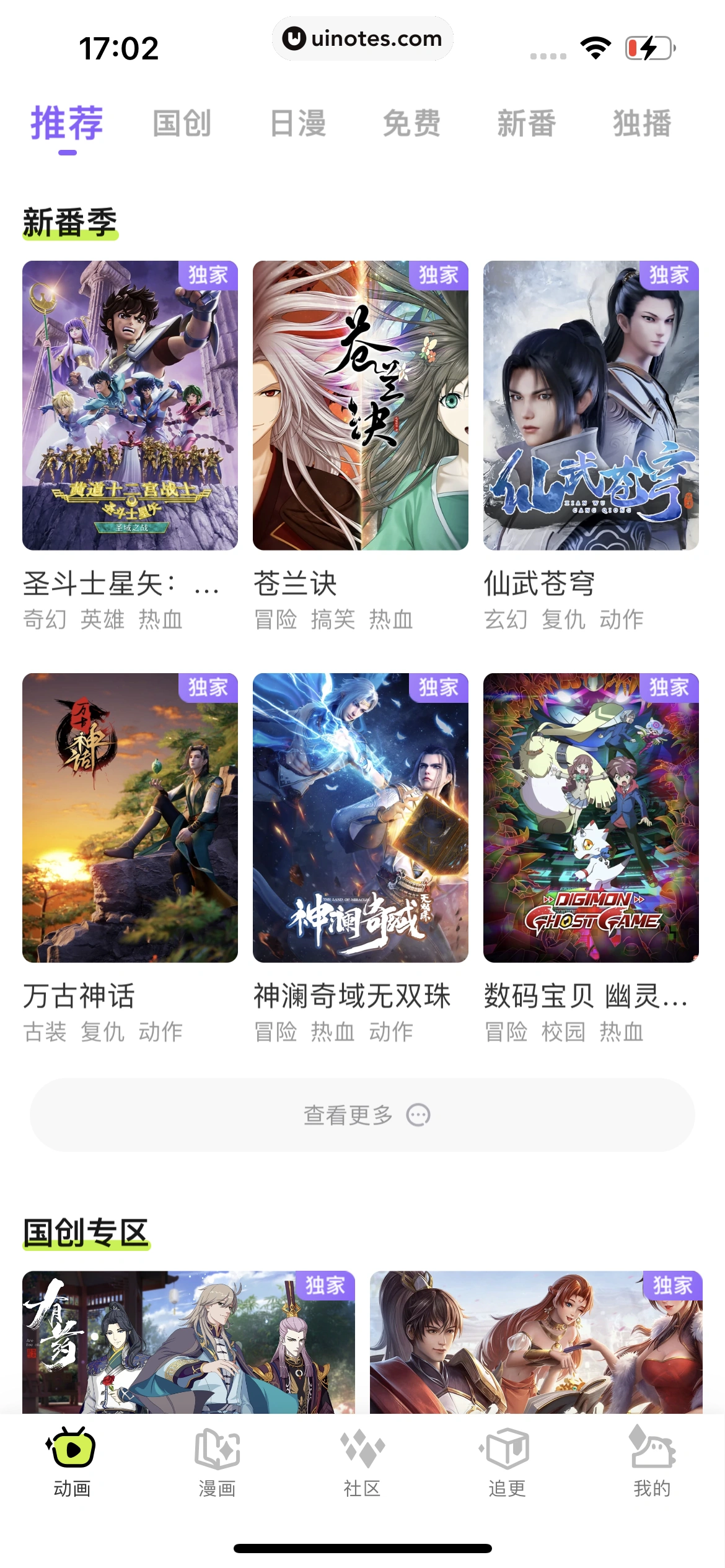Select the 日漫 tab
Image resolution: width=725 pixels, height=1568 pixels.
297,123
